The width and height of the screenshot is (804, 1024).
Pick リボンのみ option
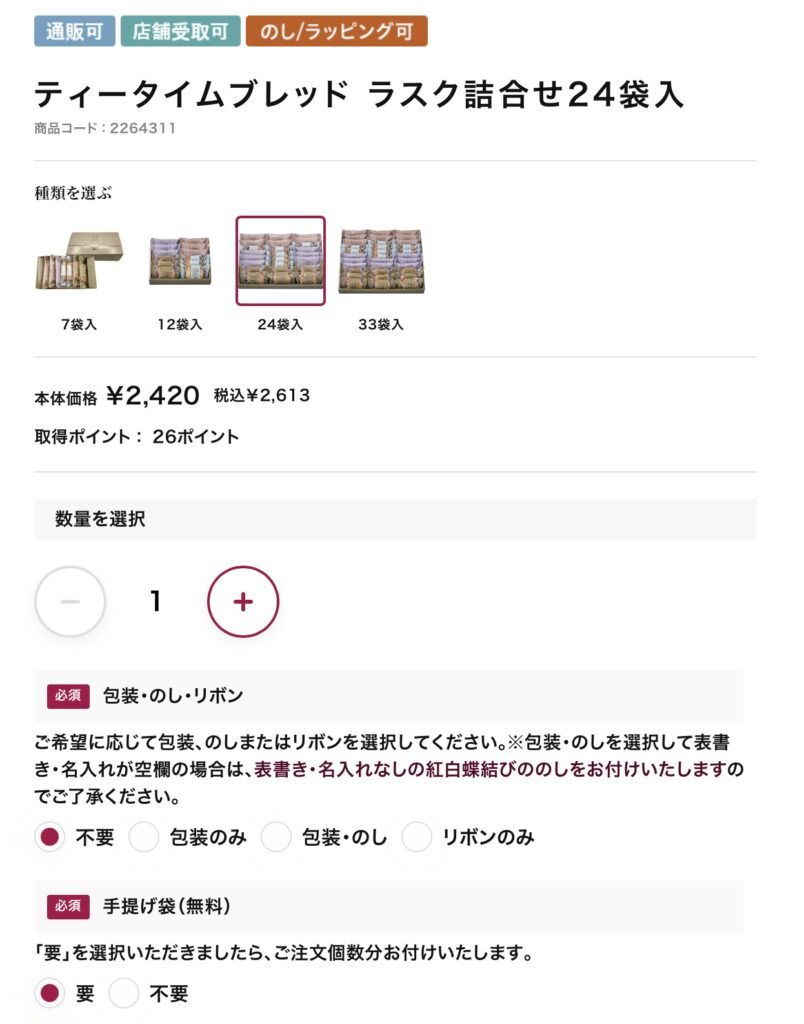[x=417, y=837]
